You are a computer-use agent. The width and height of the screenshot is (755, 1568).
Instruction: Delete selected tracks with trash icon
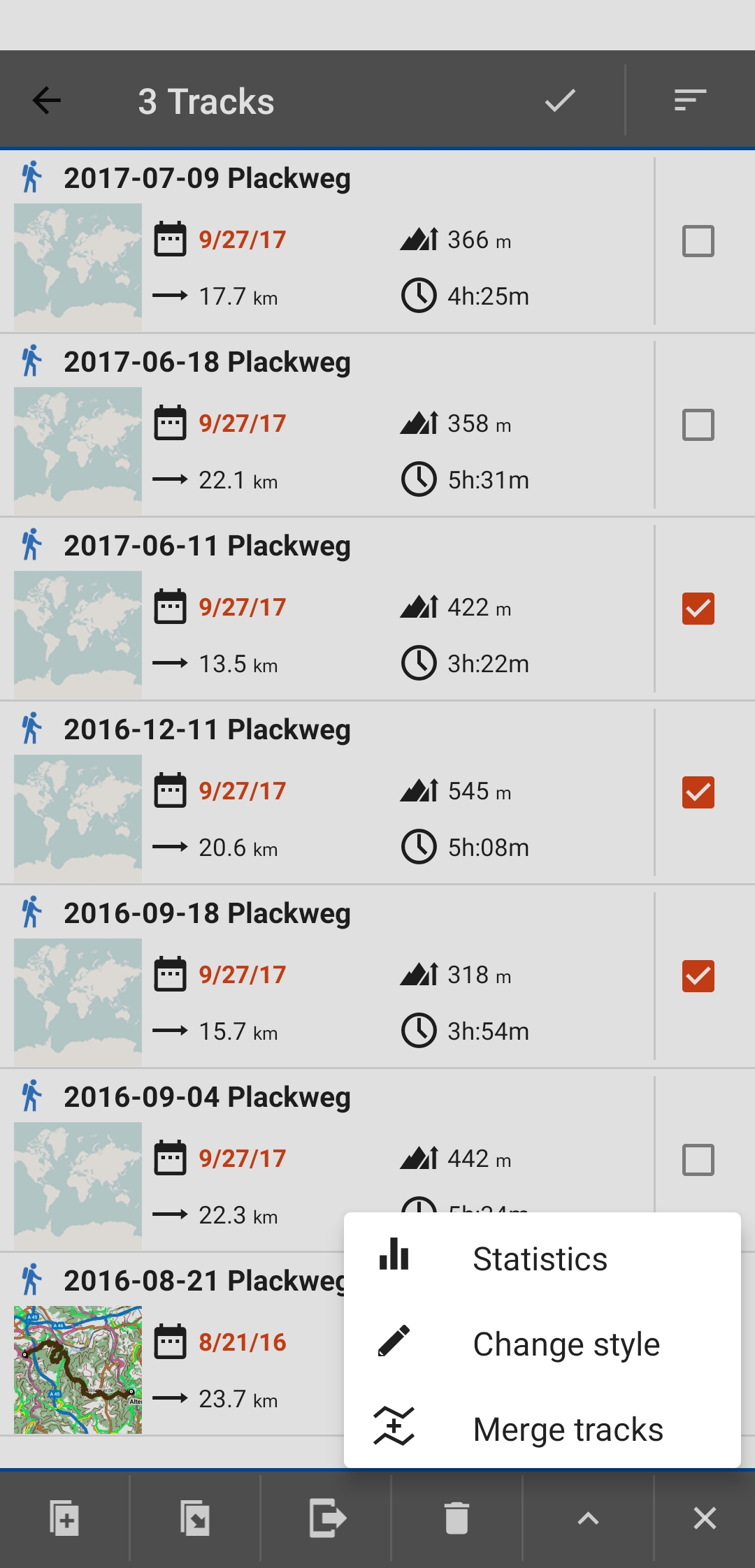(x=456, y=1518)
